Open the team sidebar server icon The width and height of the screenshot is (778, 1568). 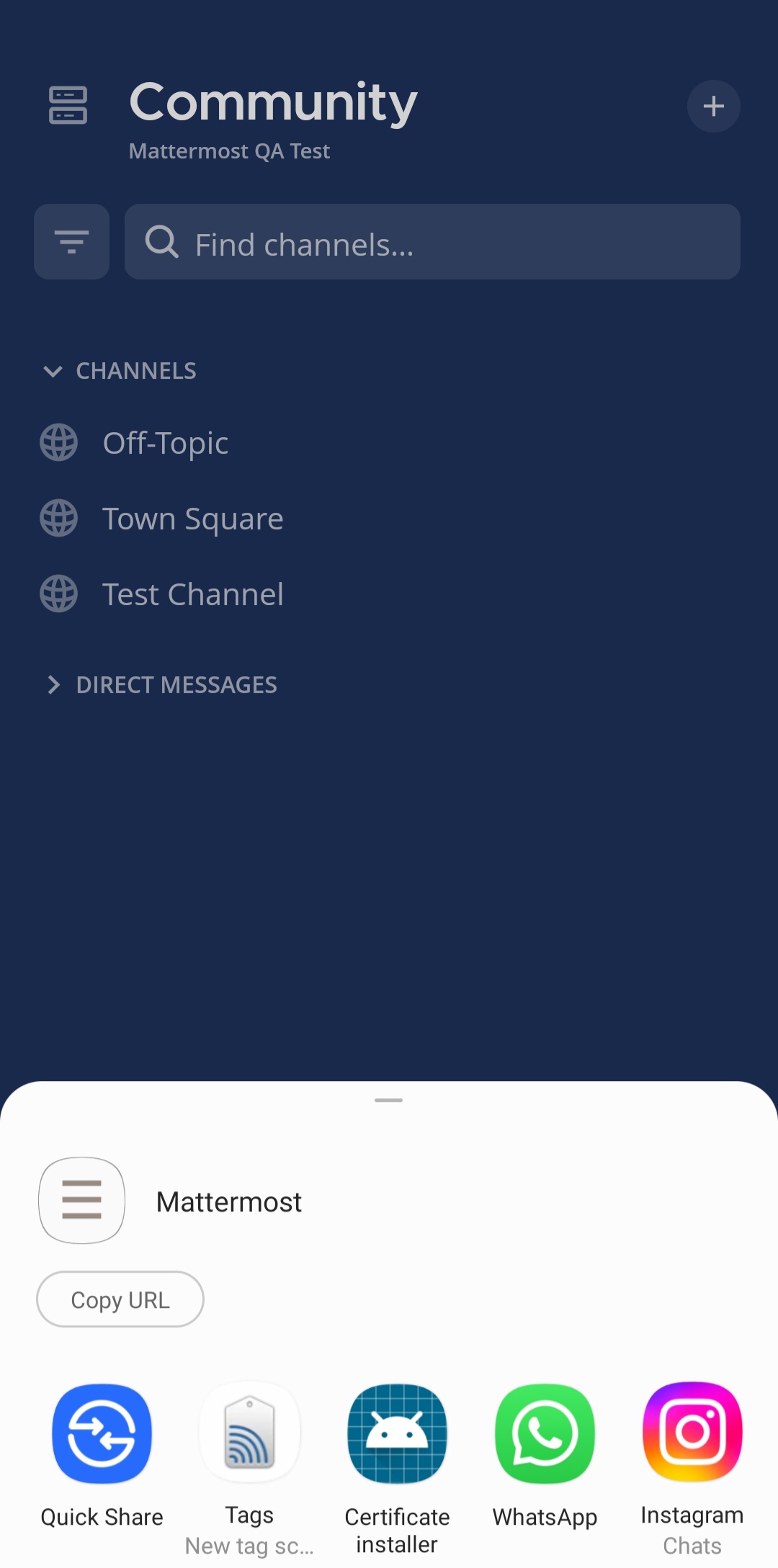pos(68,105)
